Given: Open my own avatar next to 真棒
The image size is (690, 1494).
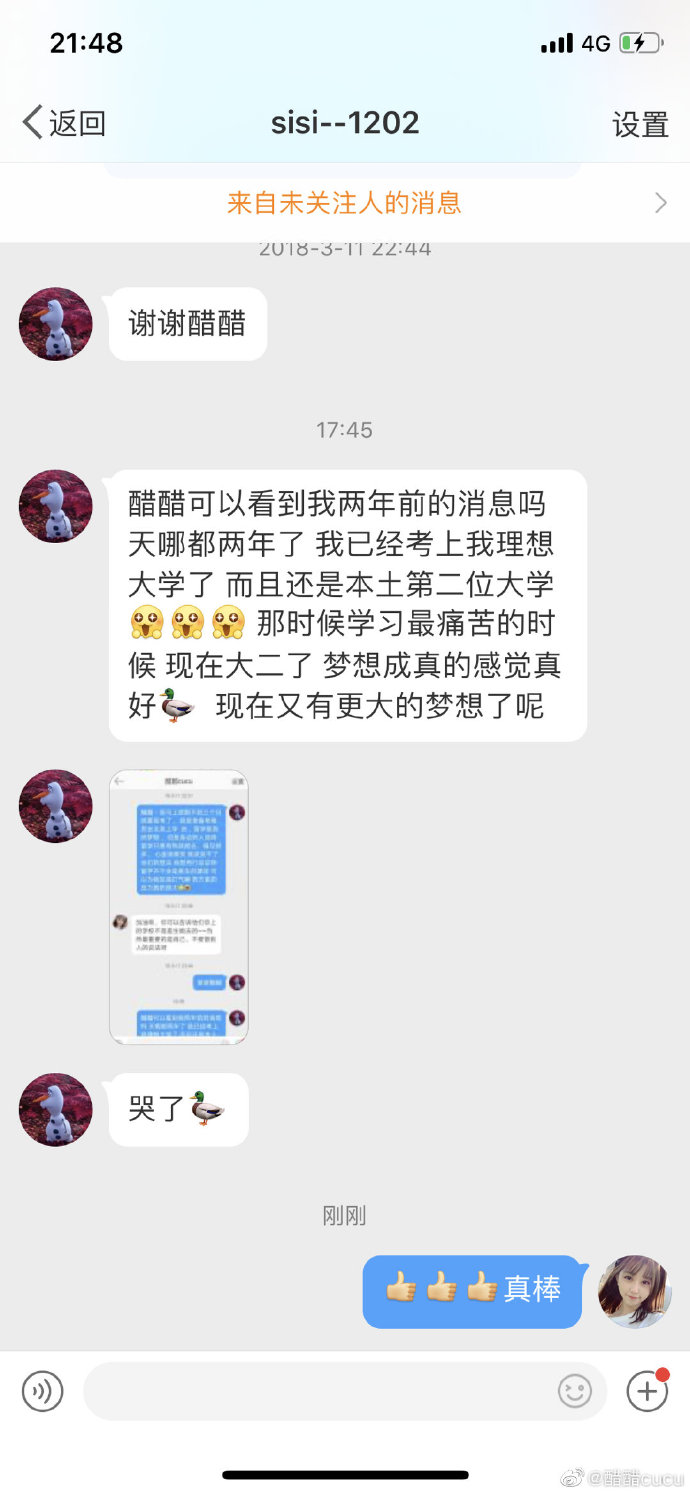Looking at the screenshot, I should (634, 1291).
